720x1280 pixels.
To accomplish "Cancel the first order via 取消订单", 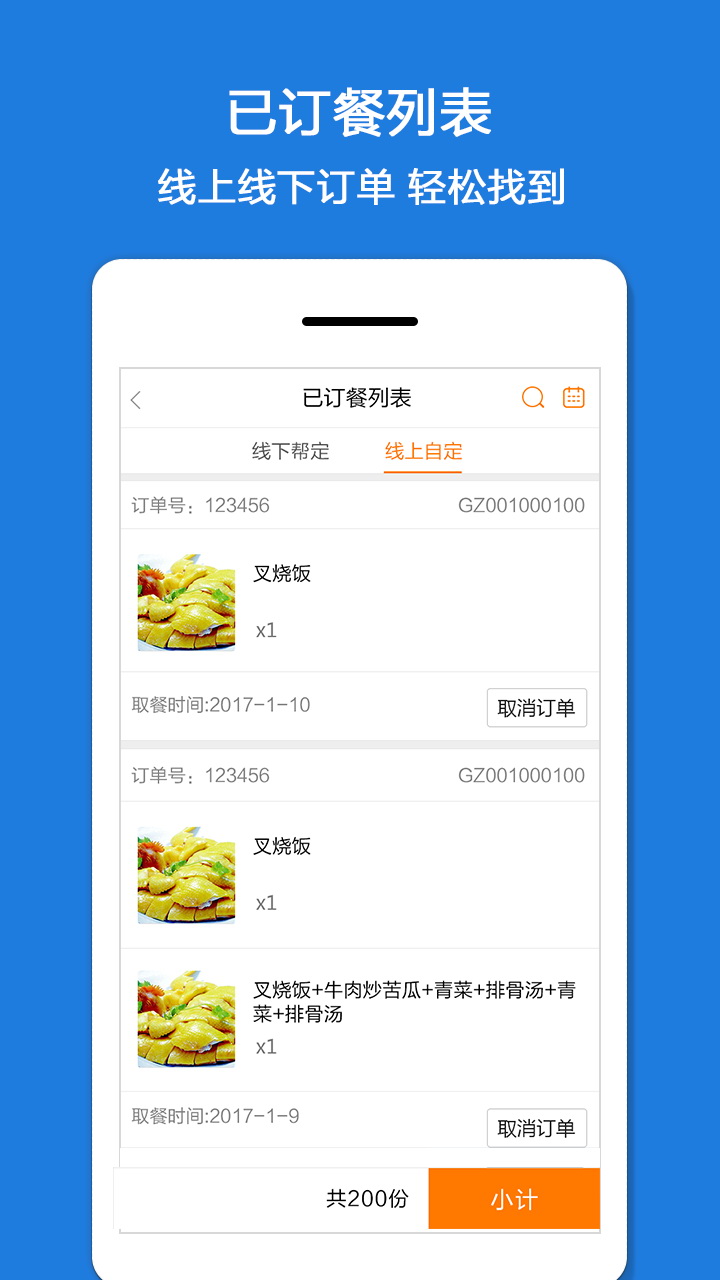I will (537, 706).
